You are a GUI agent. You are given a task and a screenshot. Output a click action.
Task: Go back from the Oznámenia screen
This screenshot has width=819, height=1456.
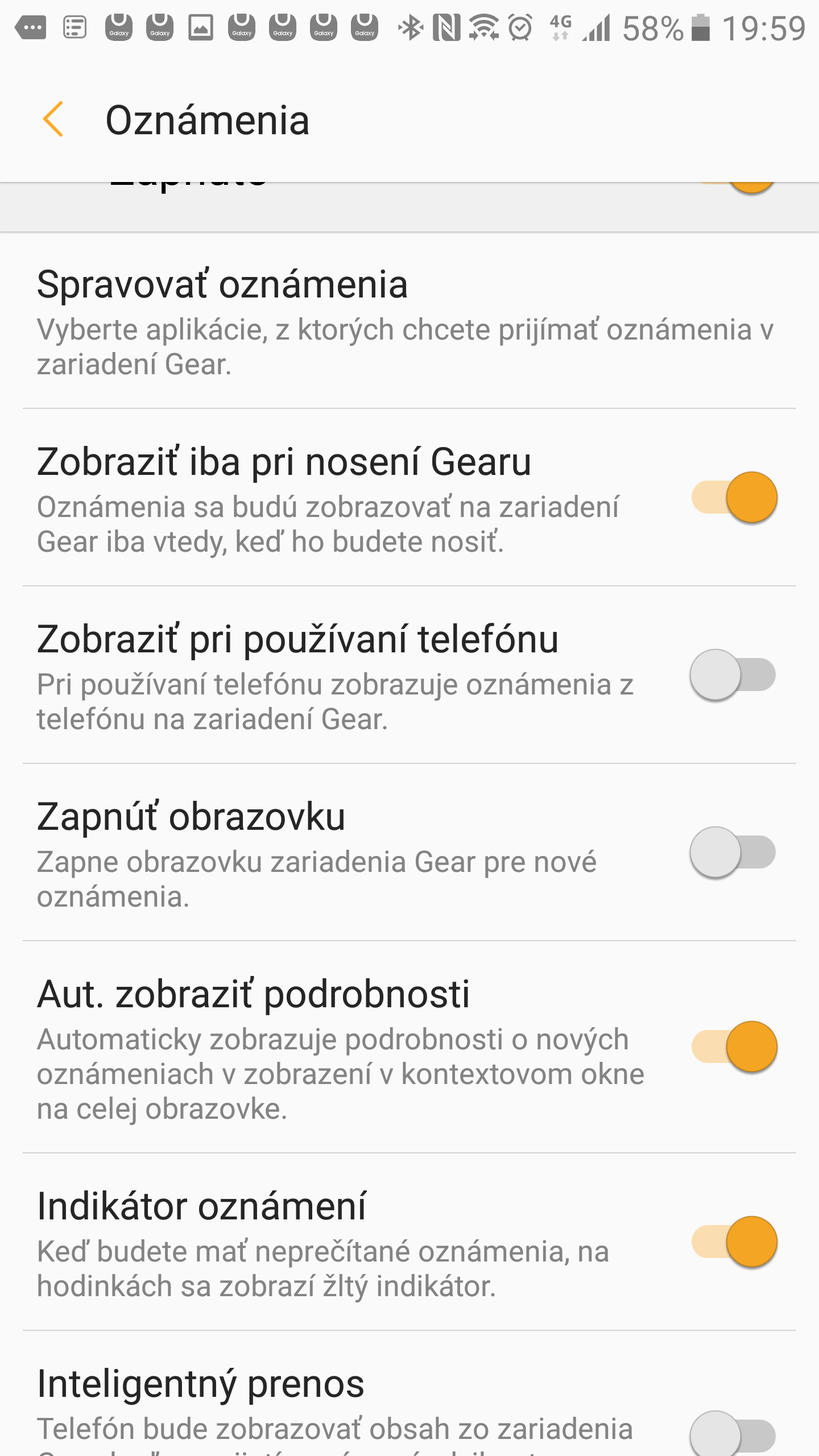(53, 120)
